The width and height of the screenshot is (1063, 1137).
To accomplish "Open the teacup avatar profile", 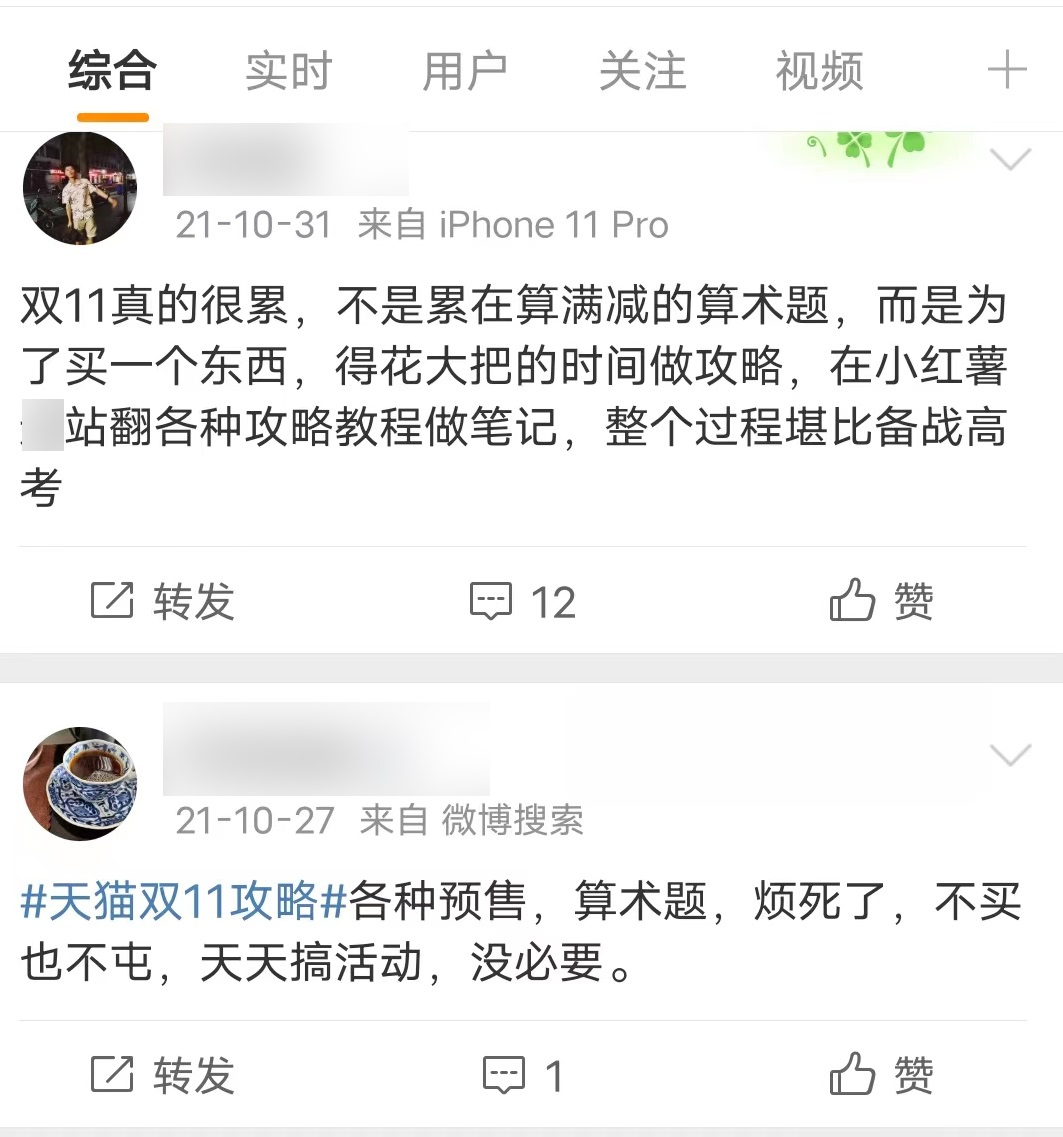I will (x=79, y=783).
